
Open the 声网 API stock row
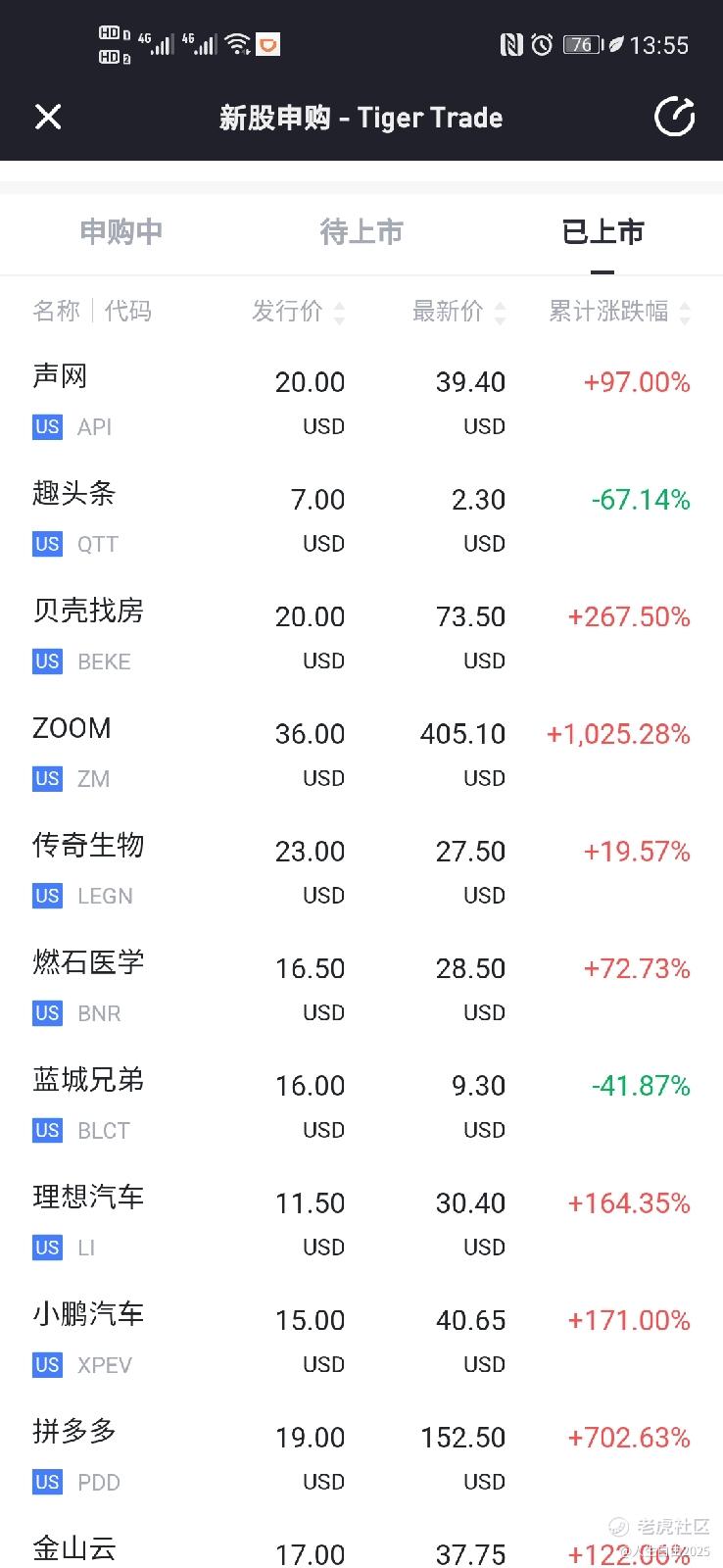[x=361, y=402]
